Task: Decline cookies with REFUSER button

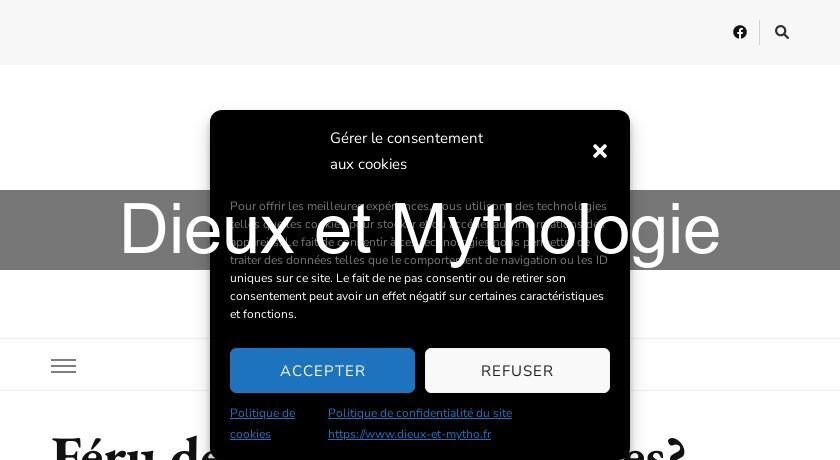Action: pos(517,370)
